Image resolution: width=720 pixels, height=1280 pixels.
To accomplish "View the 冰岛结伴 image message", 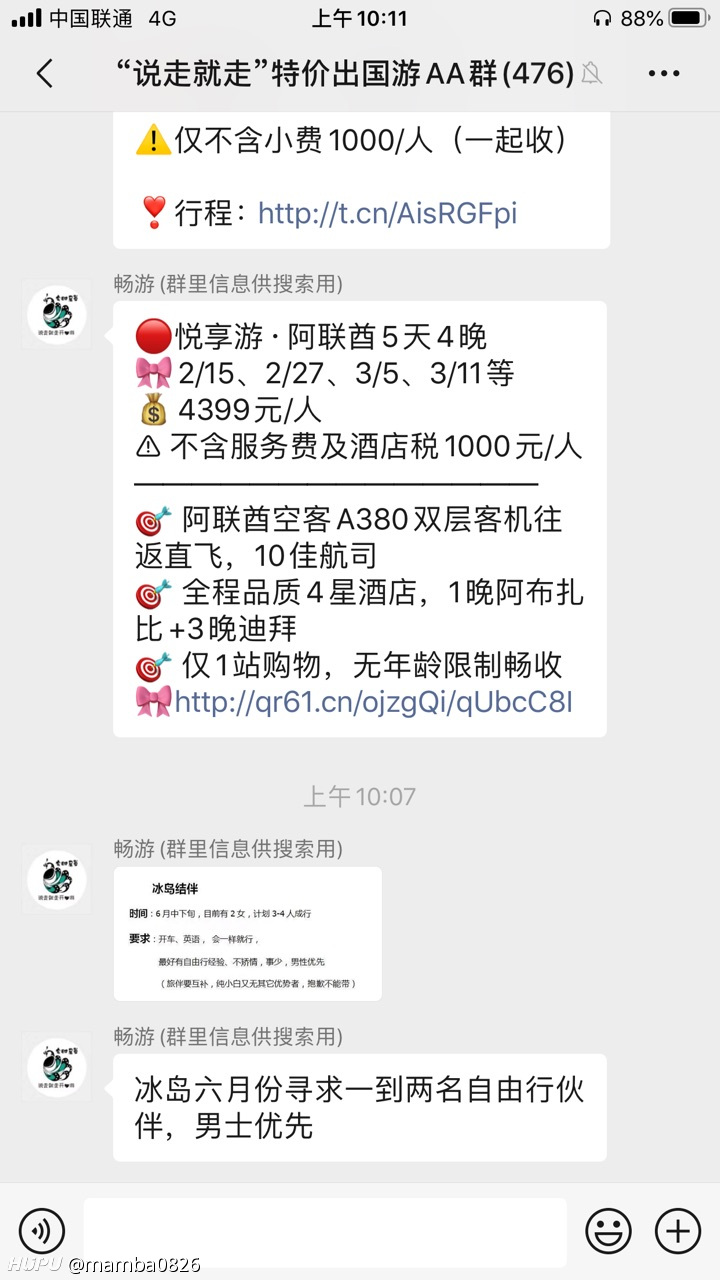I will [248, 934].
